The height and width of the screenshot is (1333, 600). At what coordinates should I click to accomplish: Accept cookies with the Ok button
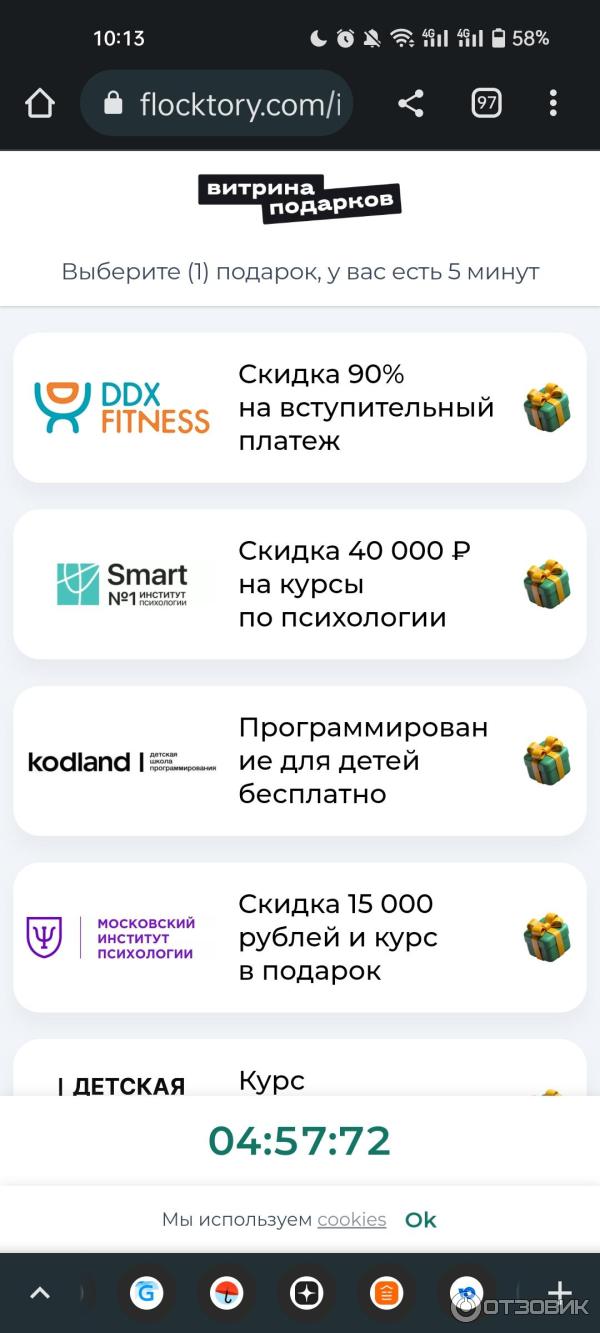[x=421, y=1220]
